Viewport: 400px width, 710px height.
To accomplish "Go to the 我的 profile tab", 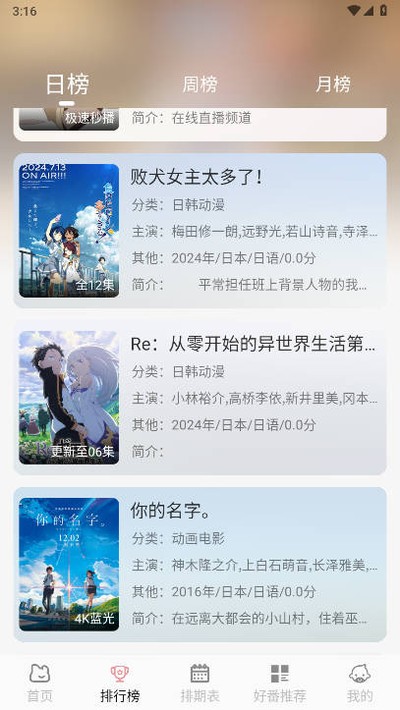I will (x=360, y=683).
